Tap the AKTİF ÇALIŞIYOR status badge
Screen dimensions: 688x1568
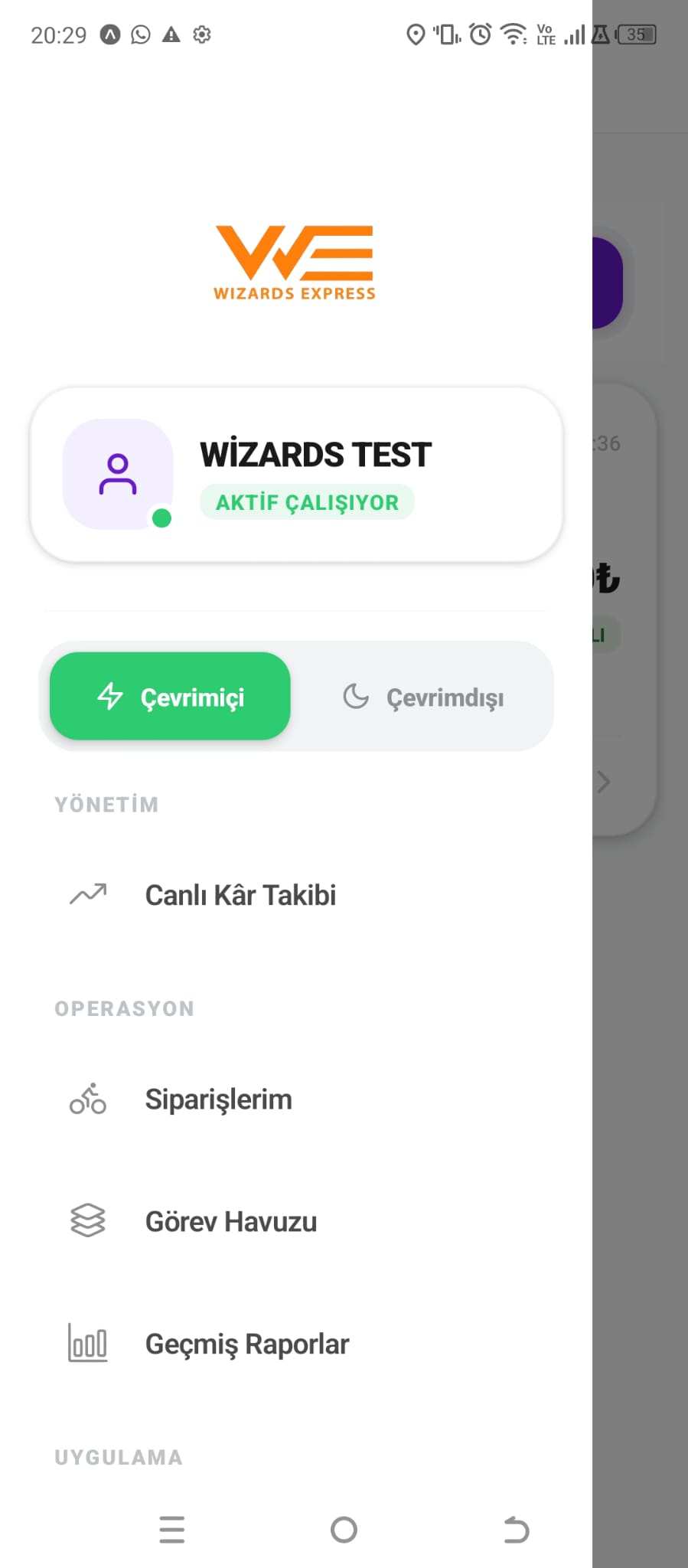point(308,501)
